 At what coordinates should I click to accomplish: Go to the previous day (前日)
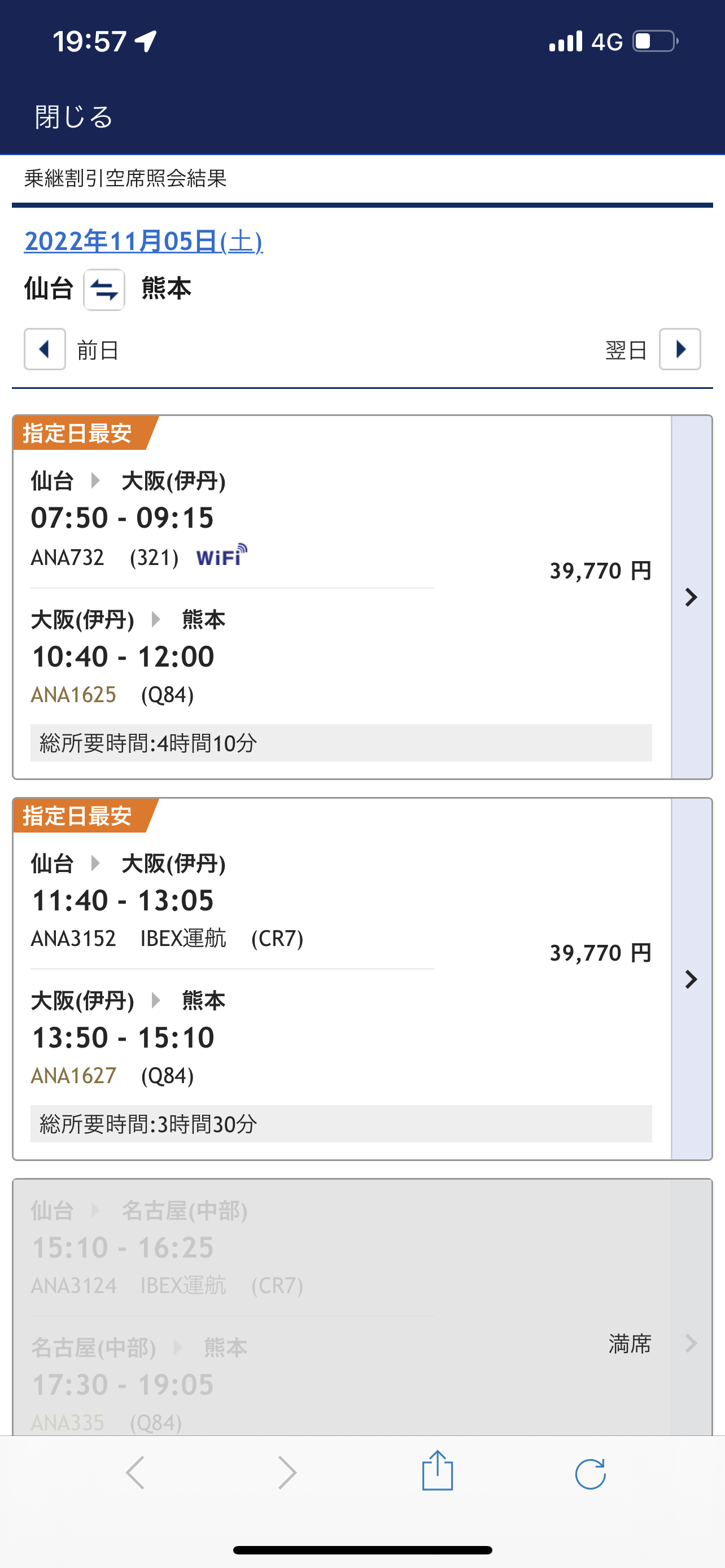point(45,349)
